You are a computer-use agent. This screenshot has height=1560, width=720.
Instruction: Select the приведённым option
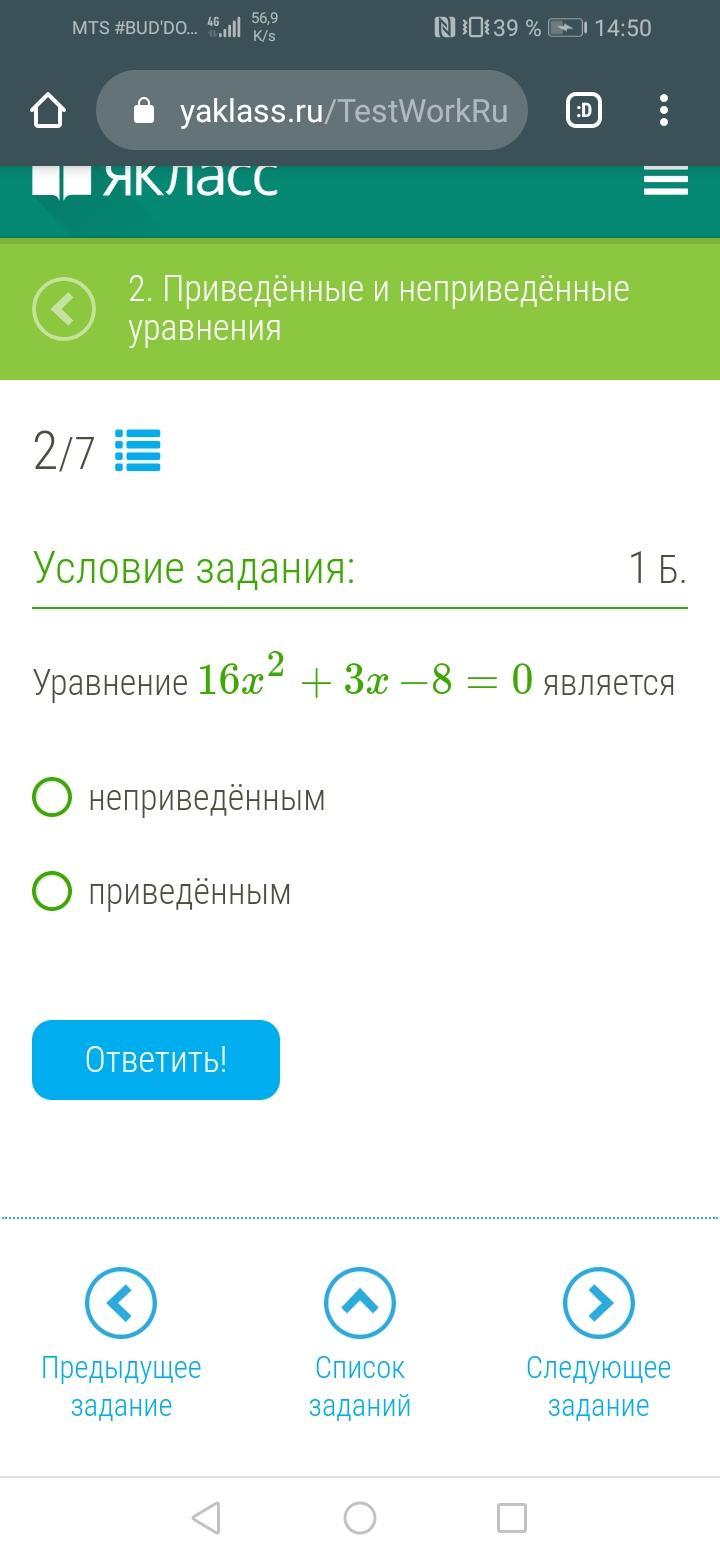click(52, 891)
